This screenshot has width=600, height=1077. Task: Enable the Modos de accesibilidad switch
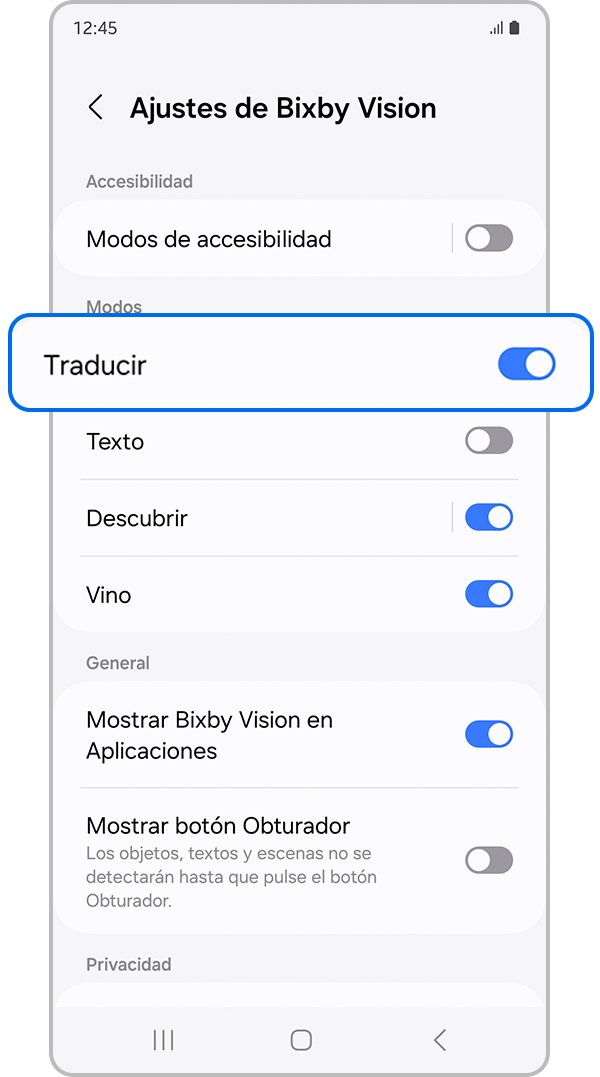point(489,238)
